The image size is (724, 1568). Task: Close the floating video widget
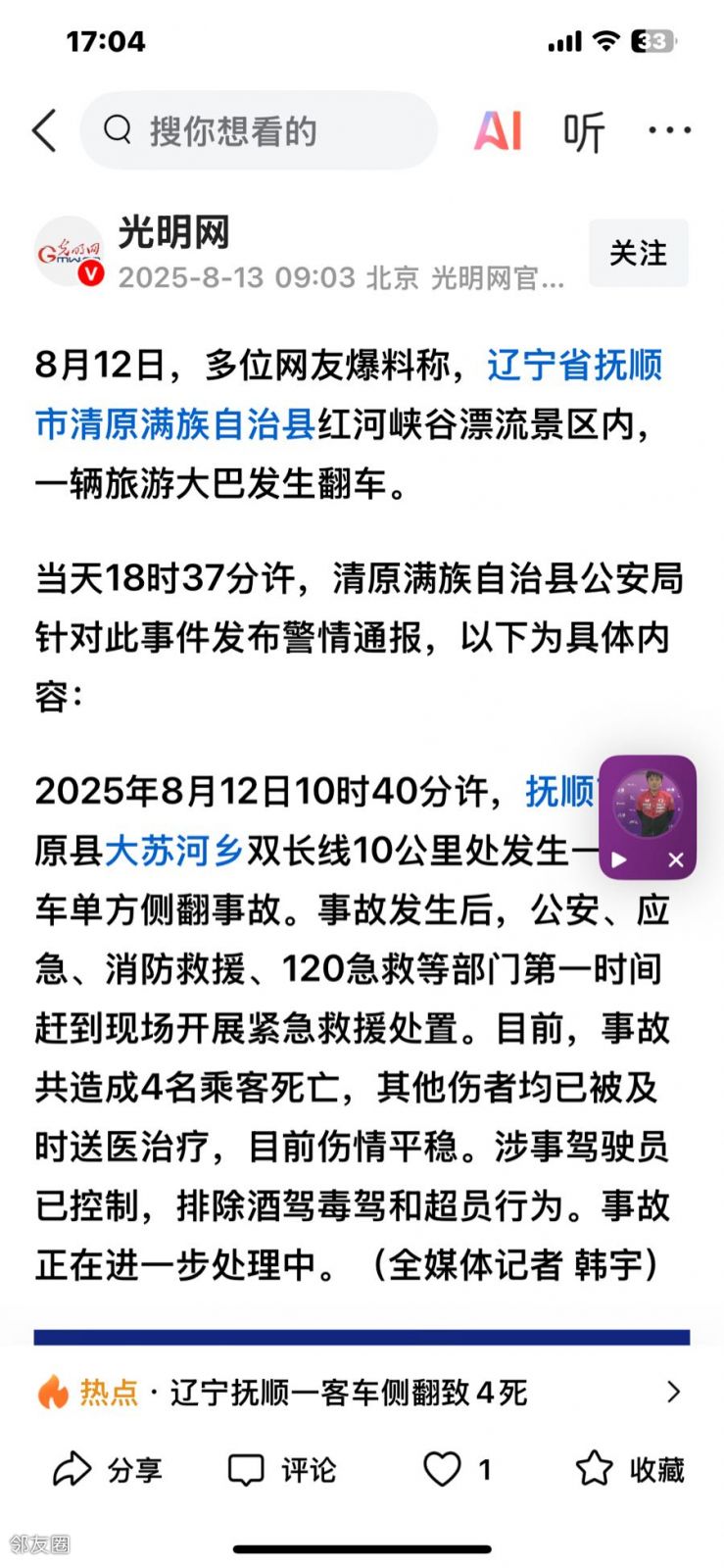point(676,859)
